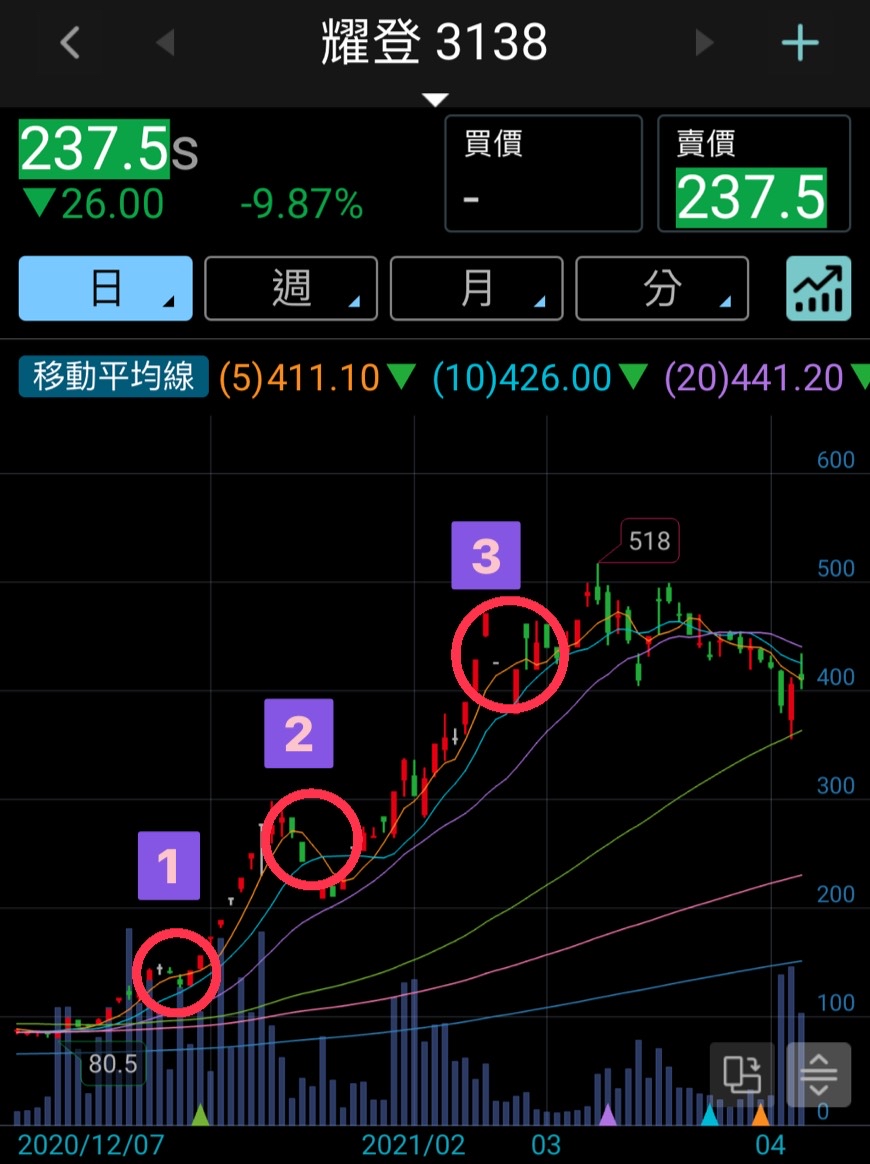
Task: Expand the chart panel vertically
Action: click(819, 1074)
